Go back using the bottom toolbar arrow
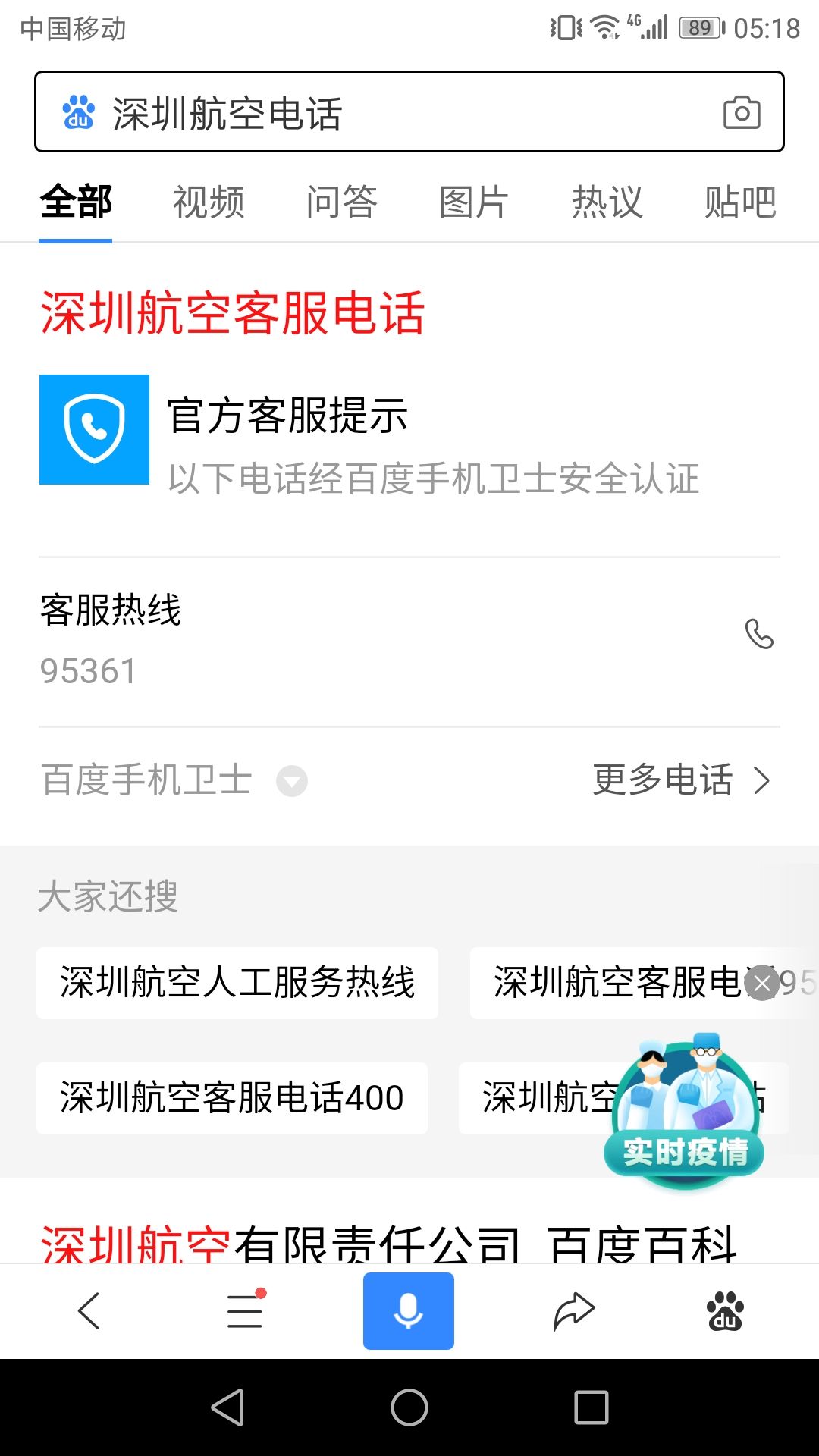The height and width of the screenshot is (1456, 819). [x=89, y=1311]
